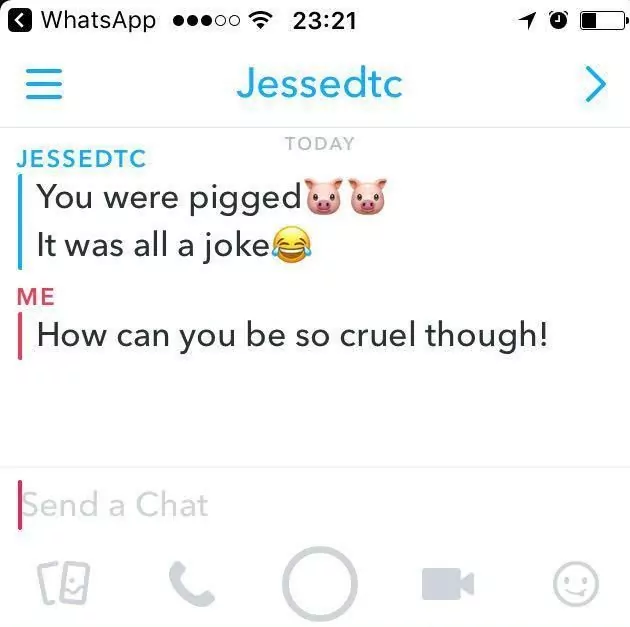630x627 pixels.
Task: Open the hamburger menu
Action: click(x=43, y=83)
